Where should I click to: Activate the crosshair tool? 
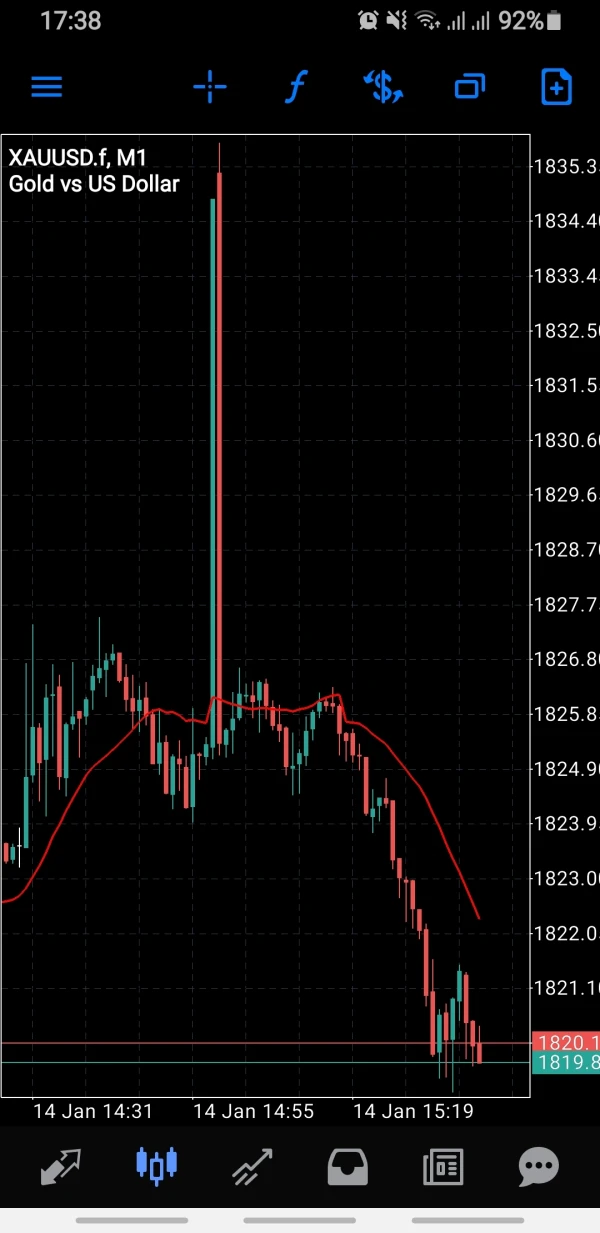pyautogui.click(x=210, y=87)
